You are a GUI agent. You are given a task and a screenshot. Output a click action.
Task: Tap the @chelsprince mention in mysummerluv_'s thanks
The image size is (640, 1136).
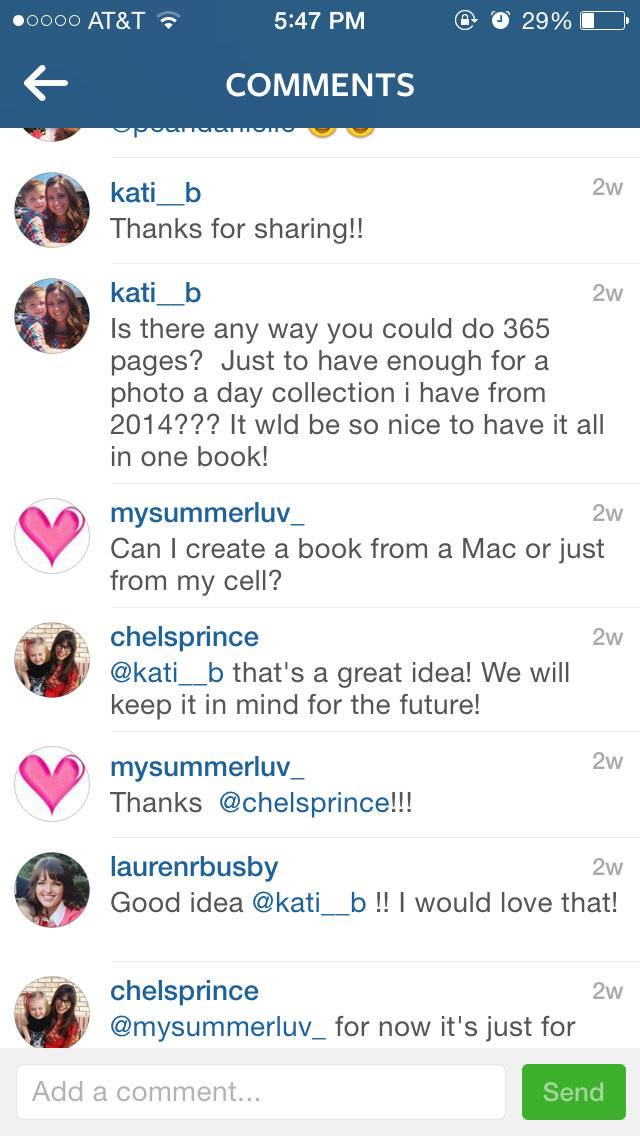(304, 802)
